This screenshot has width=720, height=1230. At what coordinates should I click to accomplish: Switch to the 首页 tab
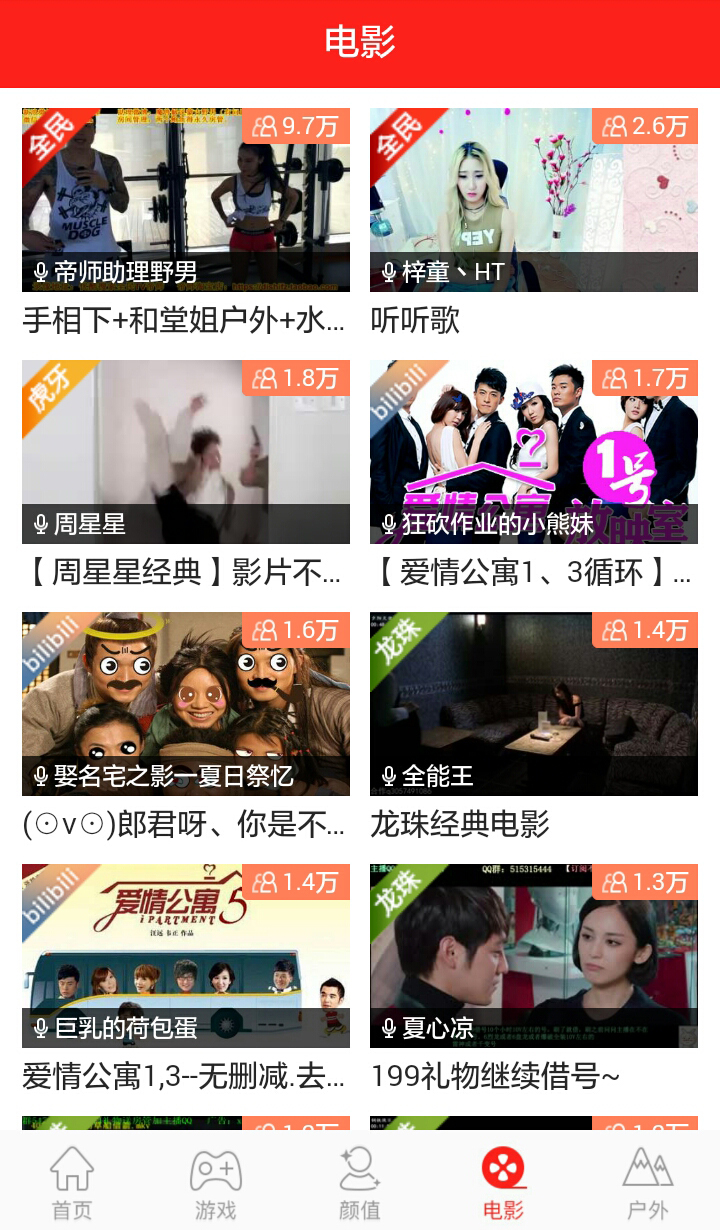click(x=72, y=1183)
